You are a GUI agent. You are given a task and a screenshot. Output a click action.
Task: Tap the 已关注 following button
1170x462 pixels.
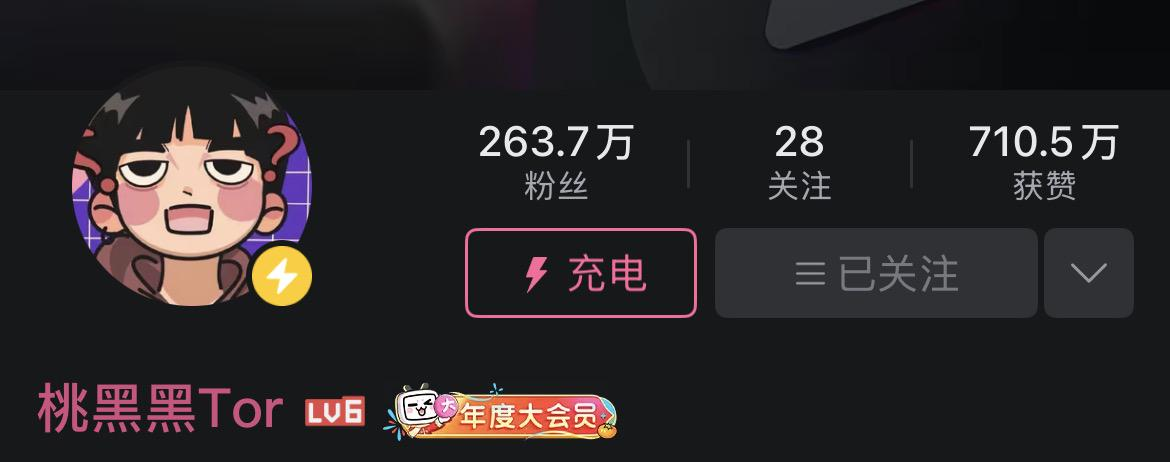click(876, 273)
